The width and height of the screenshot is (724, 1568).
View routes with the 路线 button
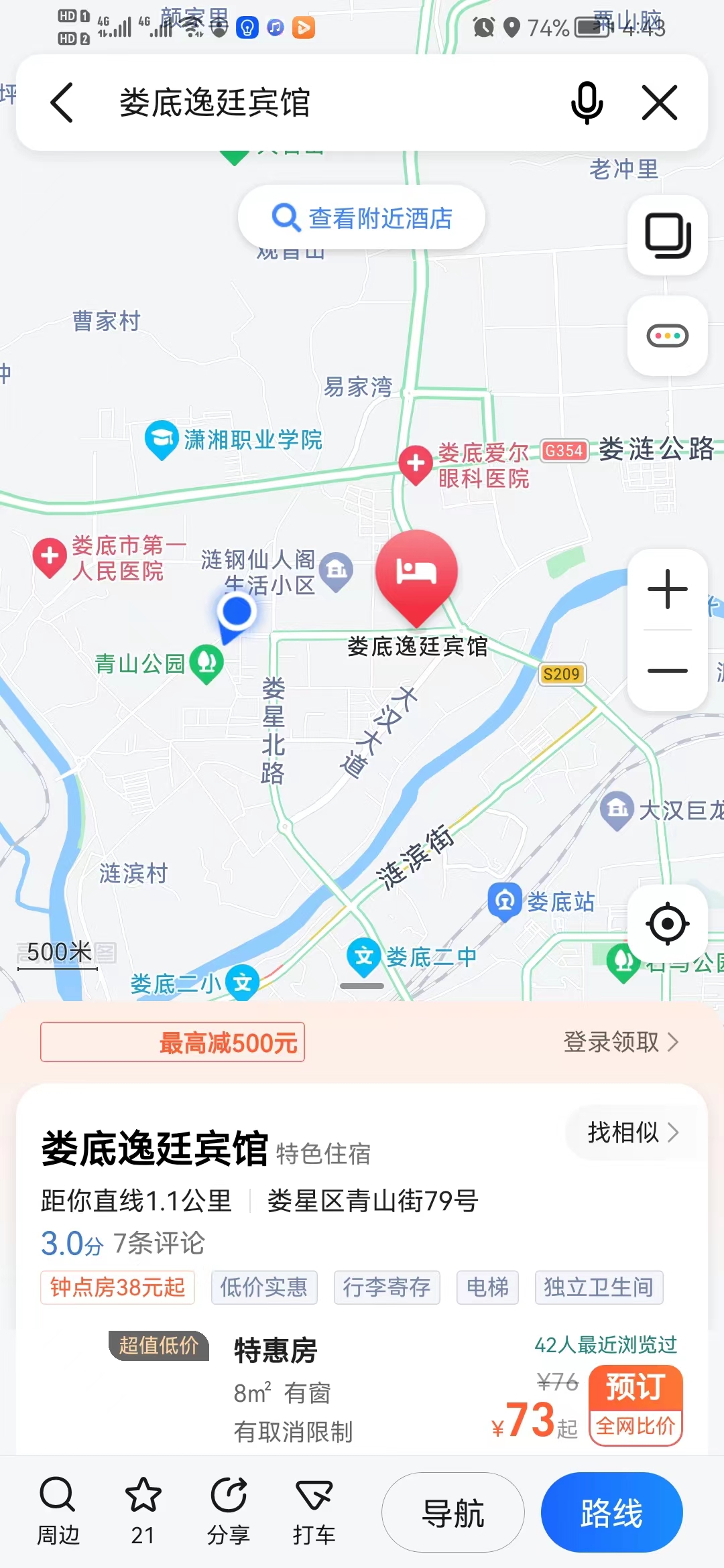click(x=611, y=1513)
